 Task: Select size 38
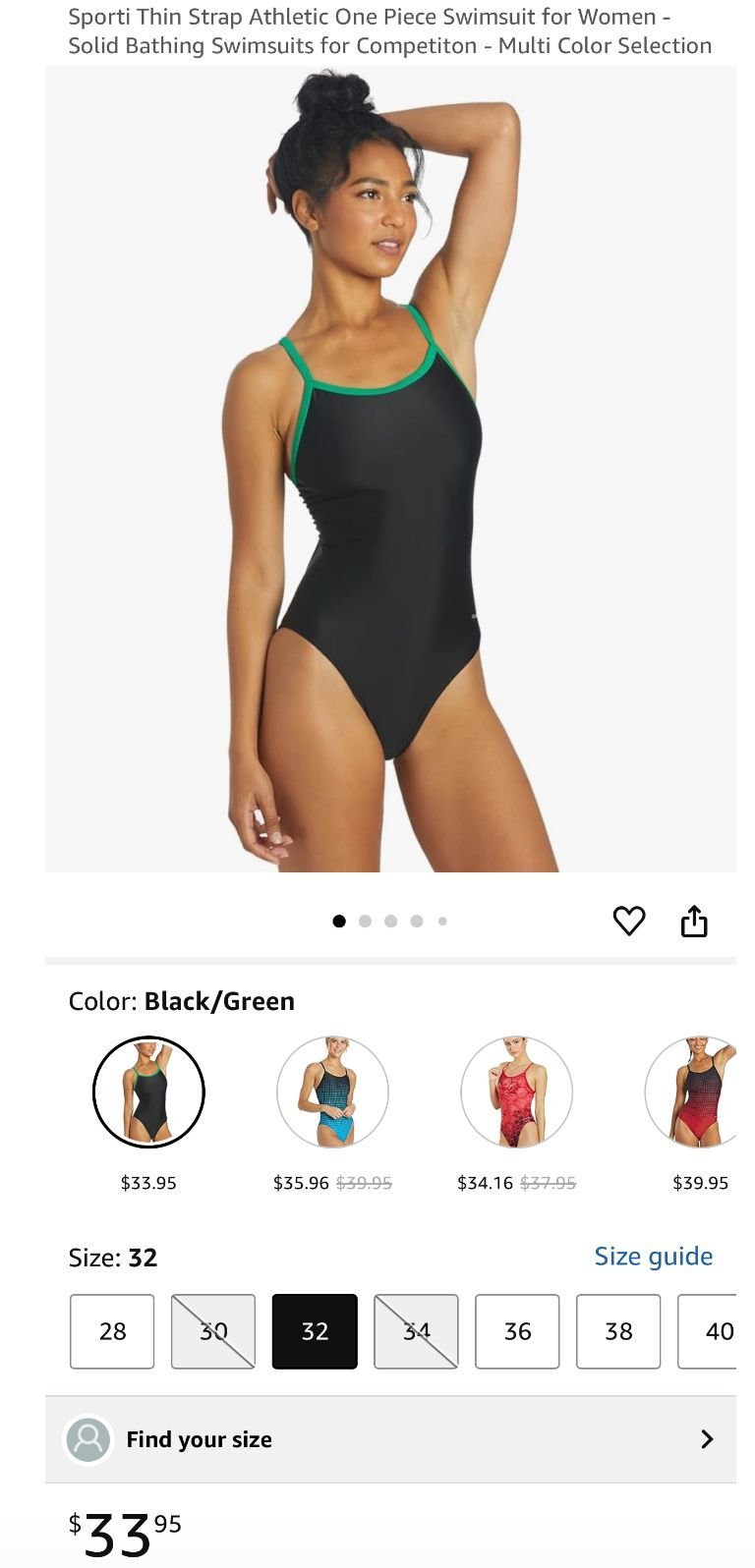(618, 1331)
